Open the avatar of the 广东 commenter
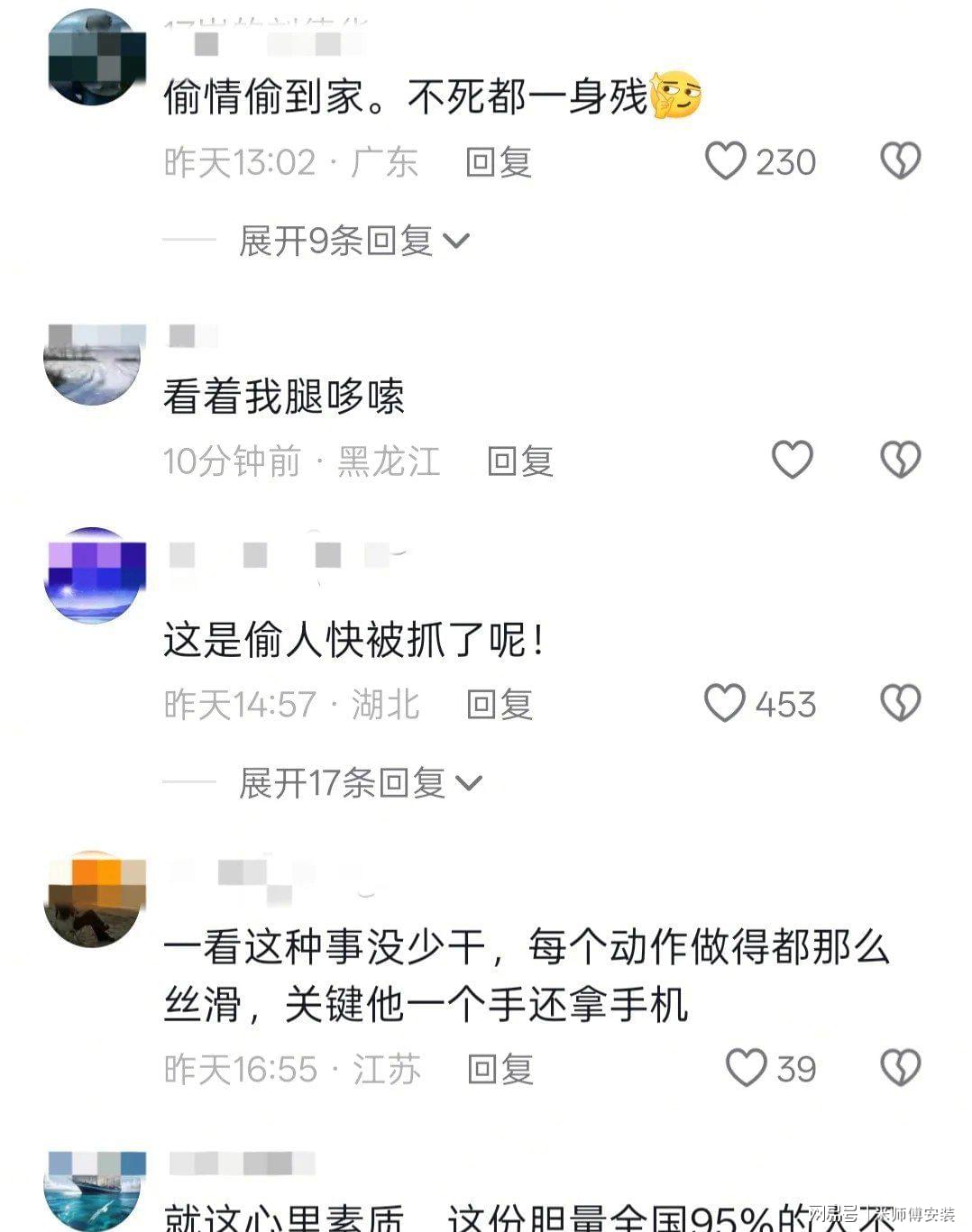The width and height of the screenshot is (972, 1232). point(94,58)
